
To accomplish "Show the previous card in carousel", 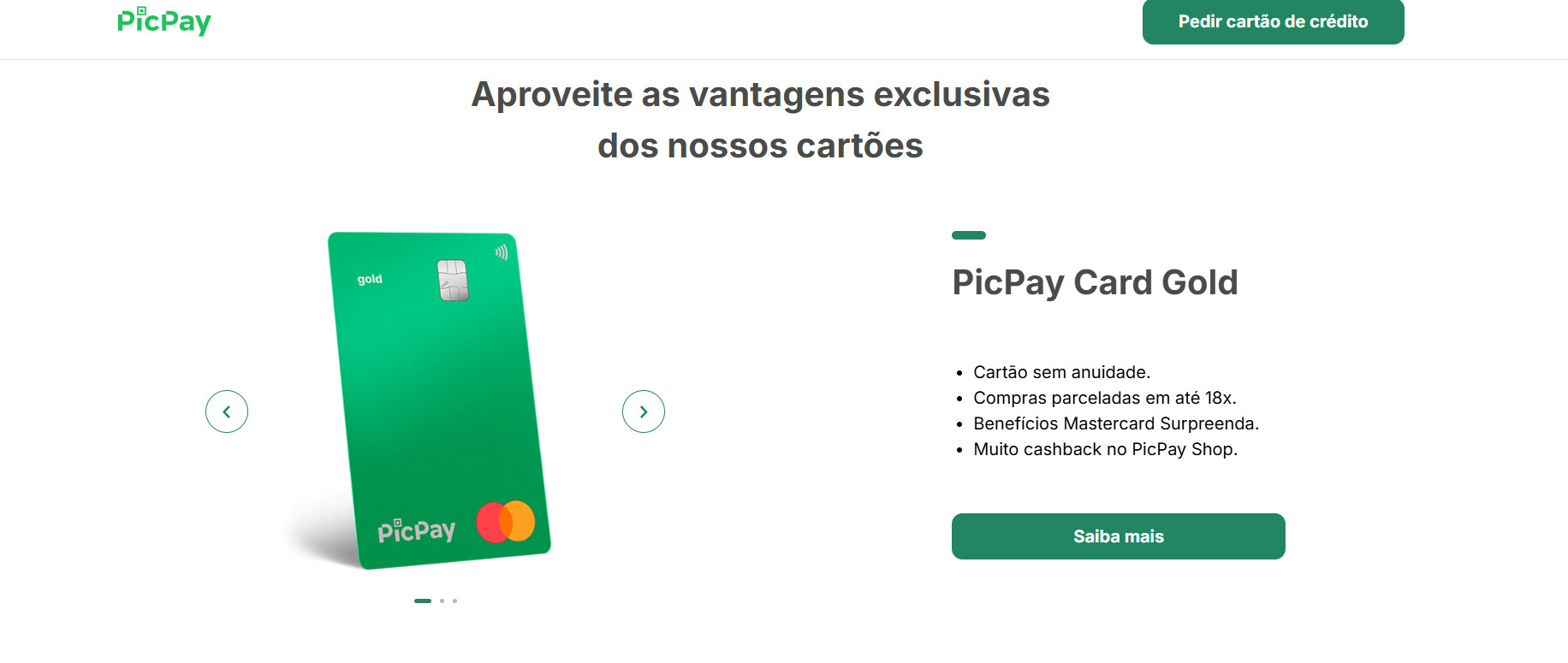I will click(x=227, y=411).
